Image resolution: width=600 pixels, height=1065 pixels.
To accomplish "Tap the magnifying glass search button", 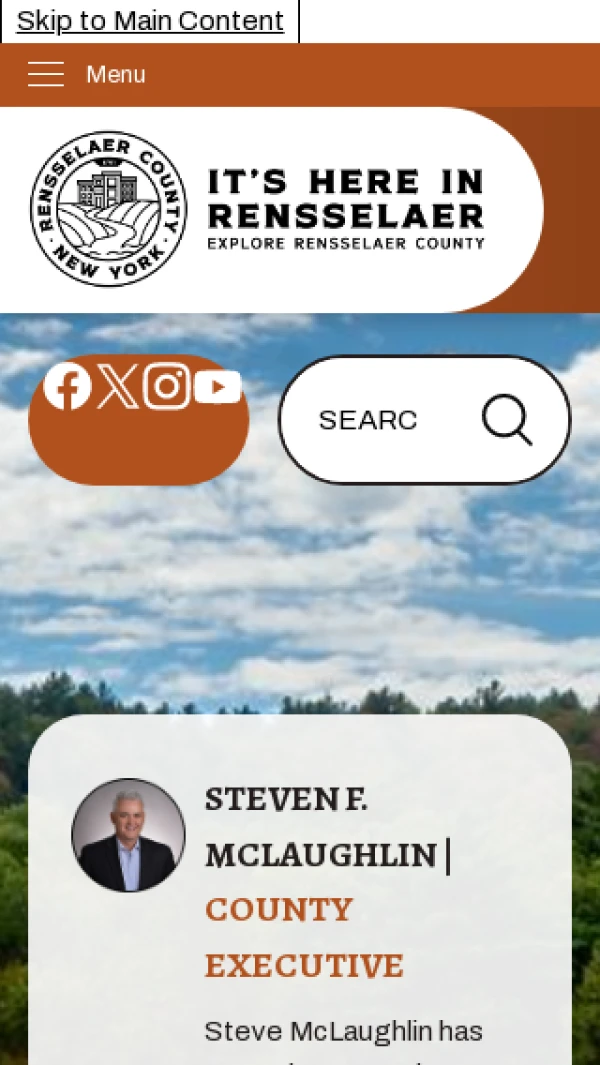I will [507, 420].
